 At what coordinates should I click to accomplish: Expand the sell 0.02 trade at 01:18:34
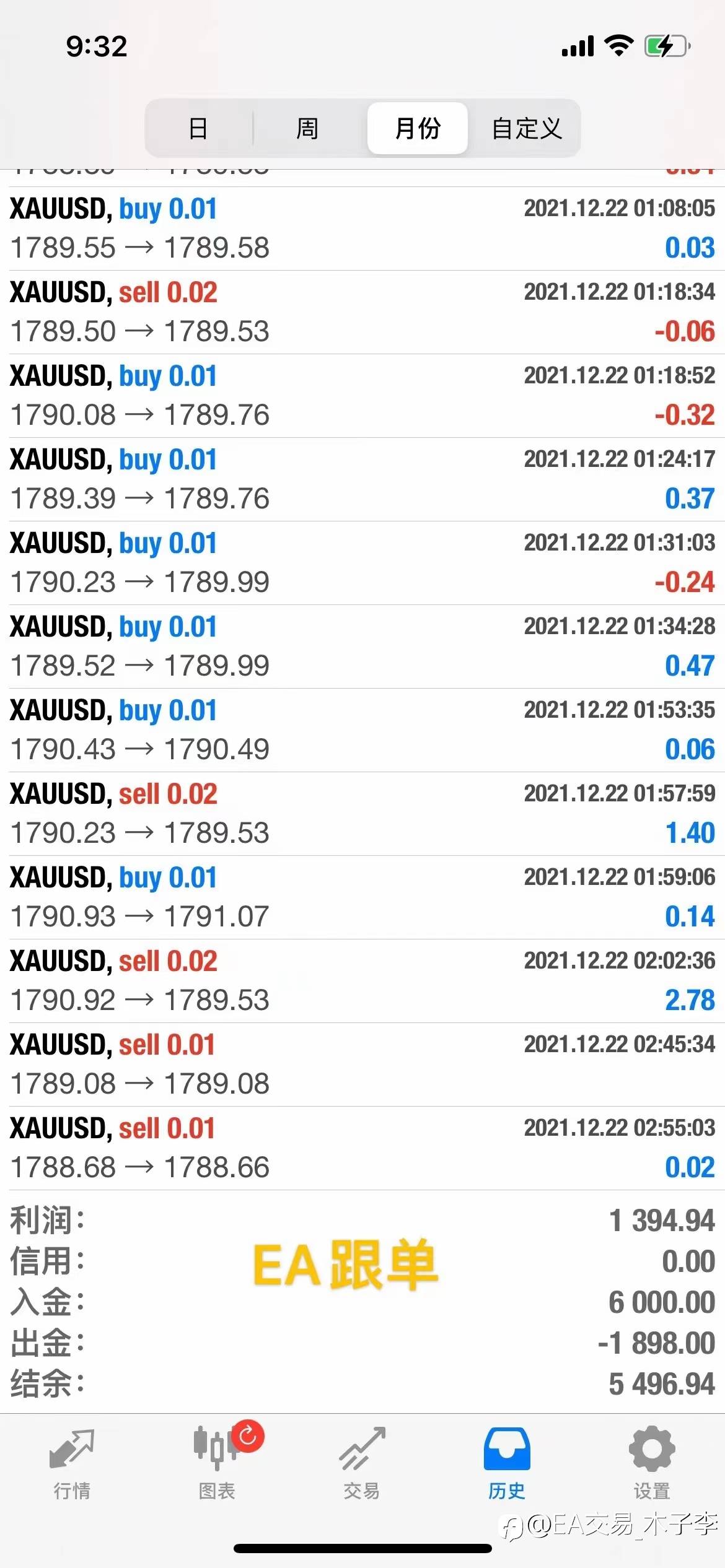362,312
